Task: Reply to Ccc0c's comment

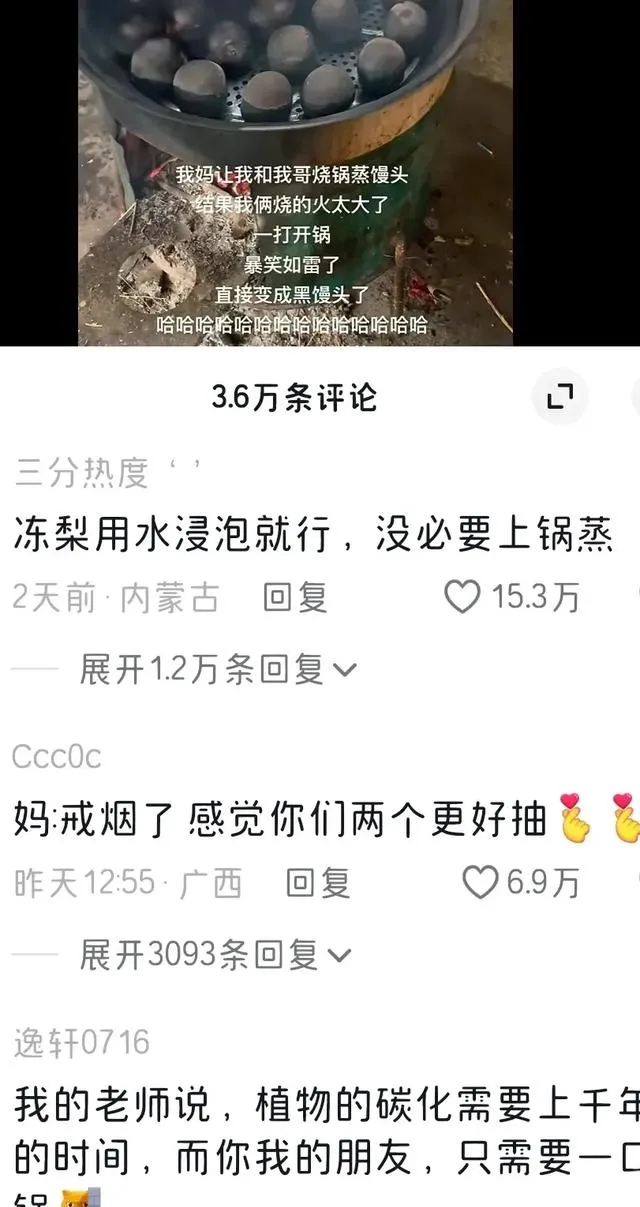Action: [x=318, y=883]
